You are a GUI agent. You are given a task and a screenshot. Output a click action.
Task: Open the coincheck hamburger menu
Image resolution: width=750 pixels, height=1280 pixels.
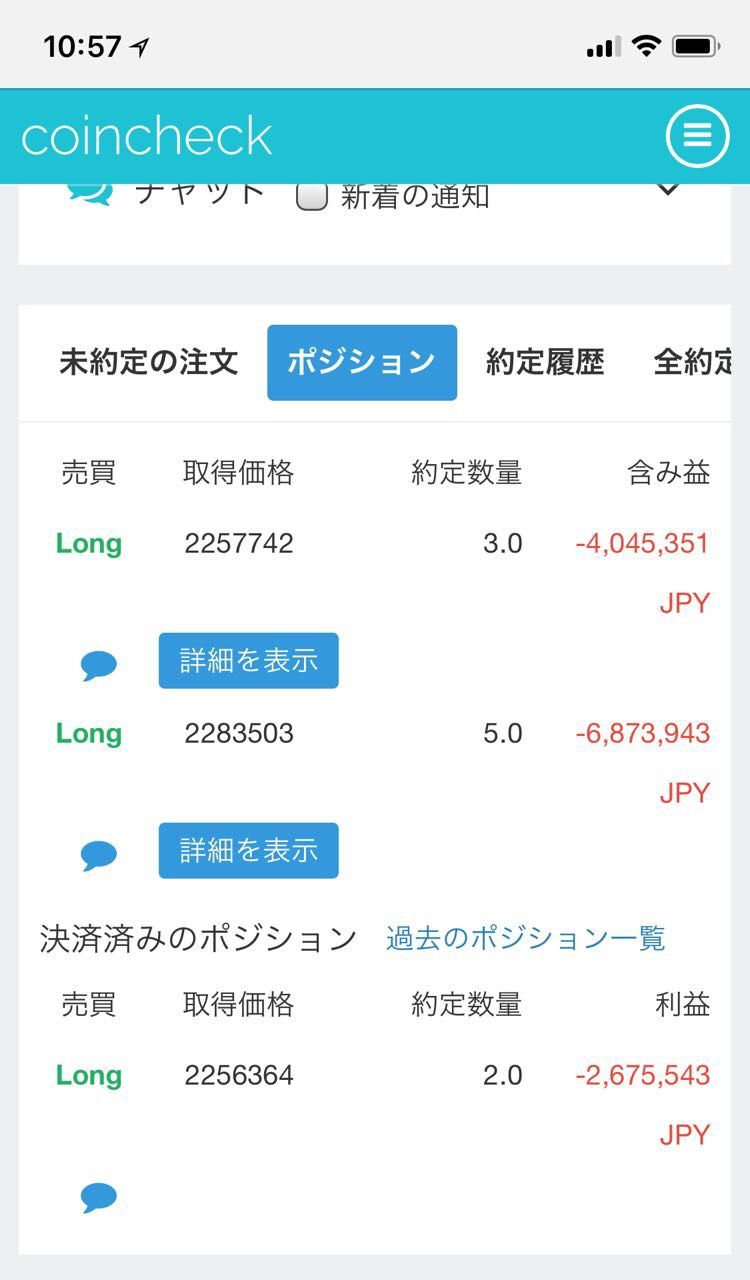tap(697, 135)
